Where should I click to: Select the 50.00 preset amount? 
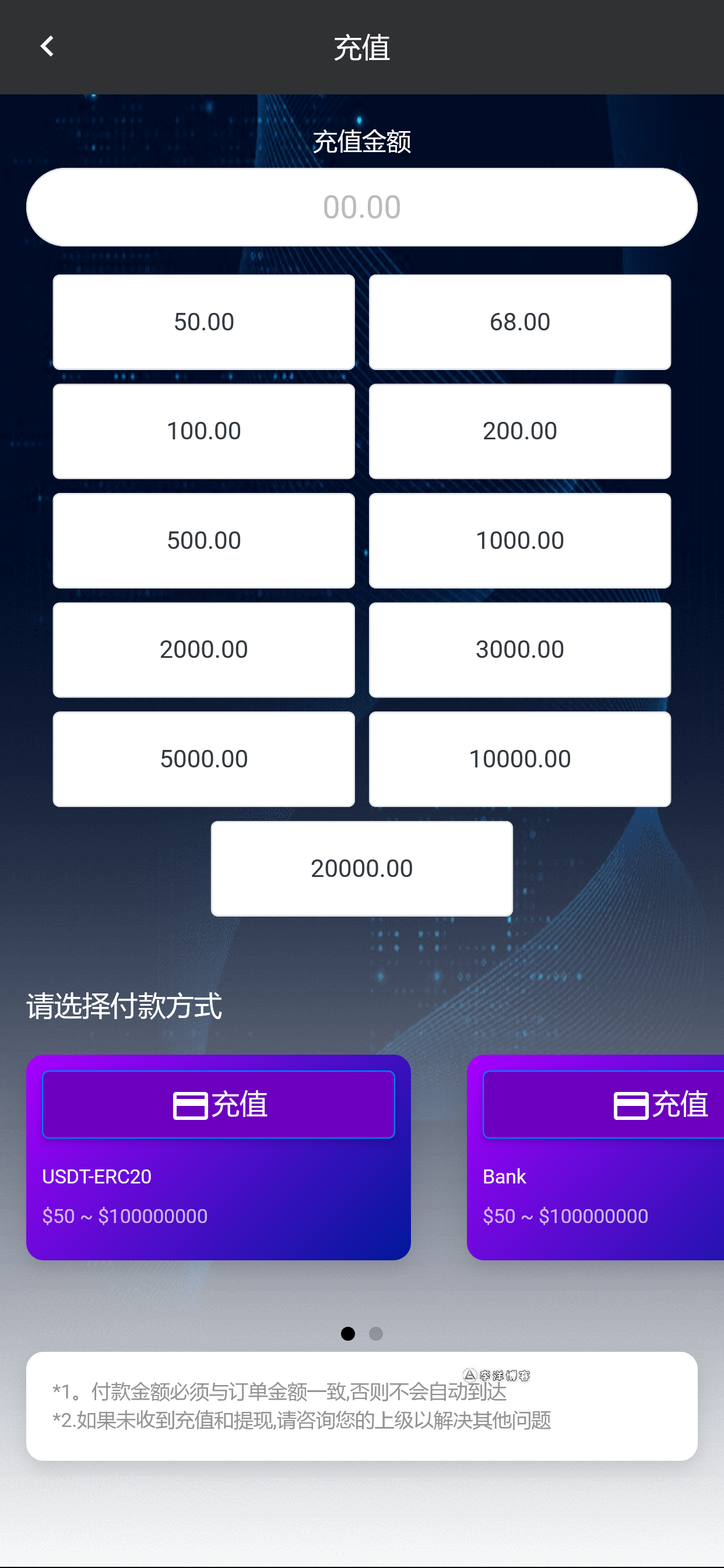coord(203,322)
